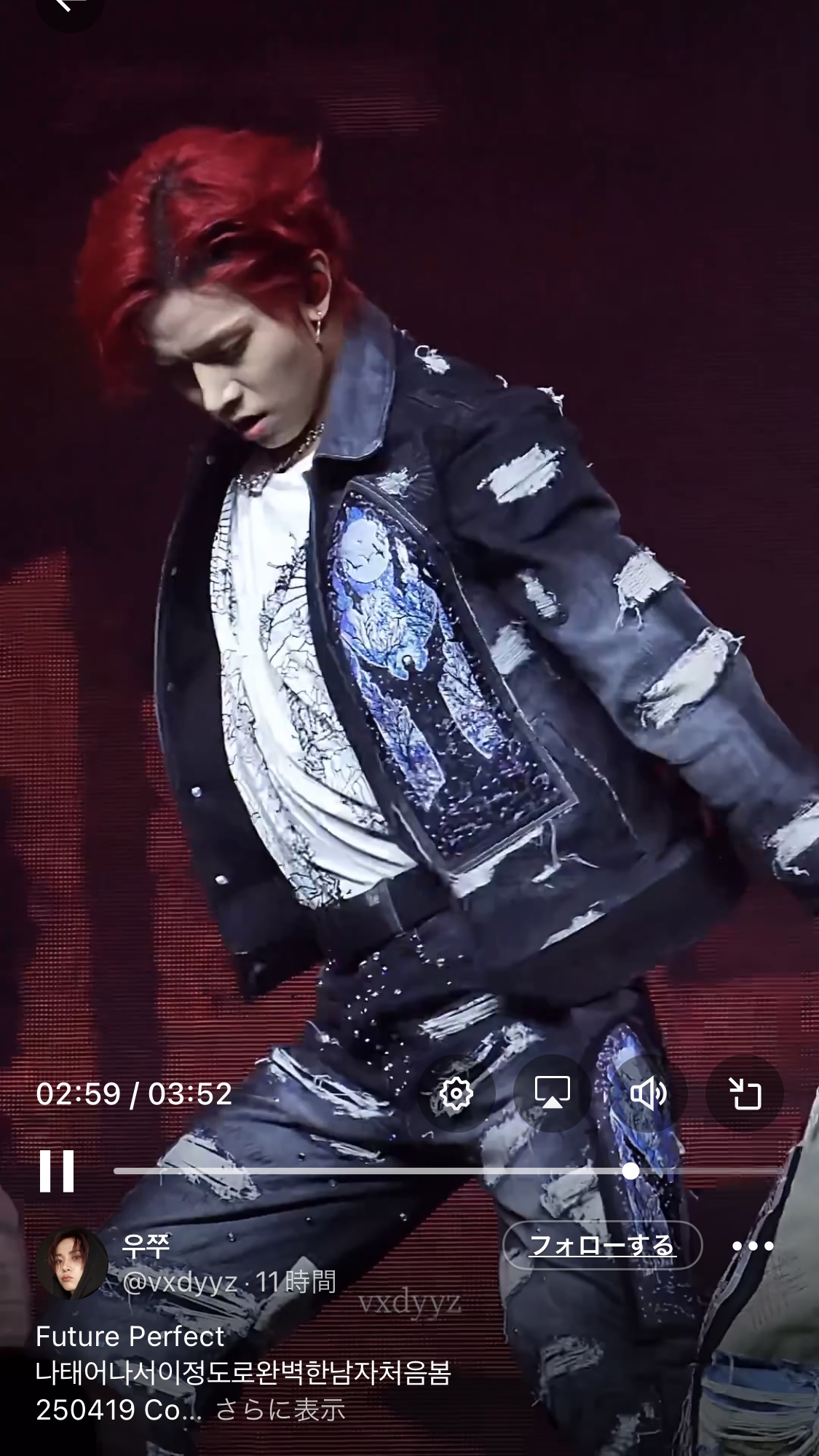Image resolution: width=819 pixels, height=1456 pixels.
Task: Rotate video to fullscreen
Action: [745, 1093]
